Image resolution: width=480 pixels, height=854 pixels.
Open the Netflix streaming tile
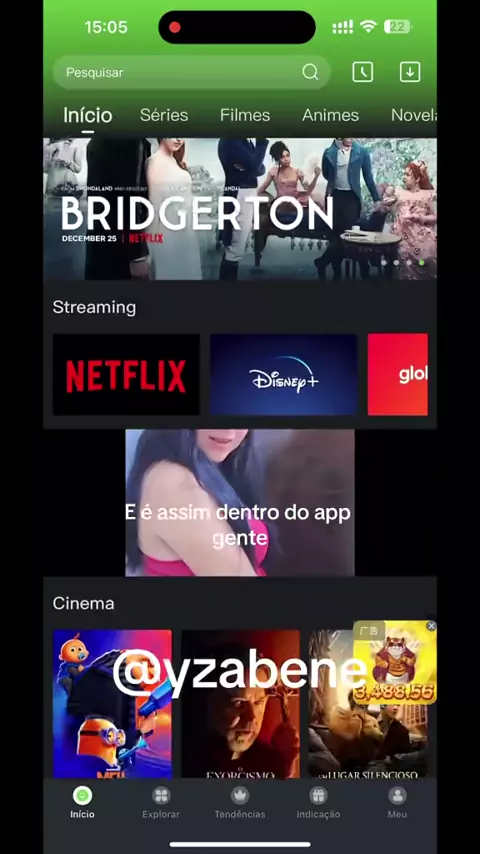[126, 375]
